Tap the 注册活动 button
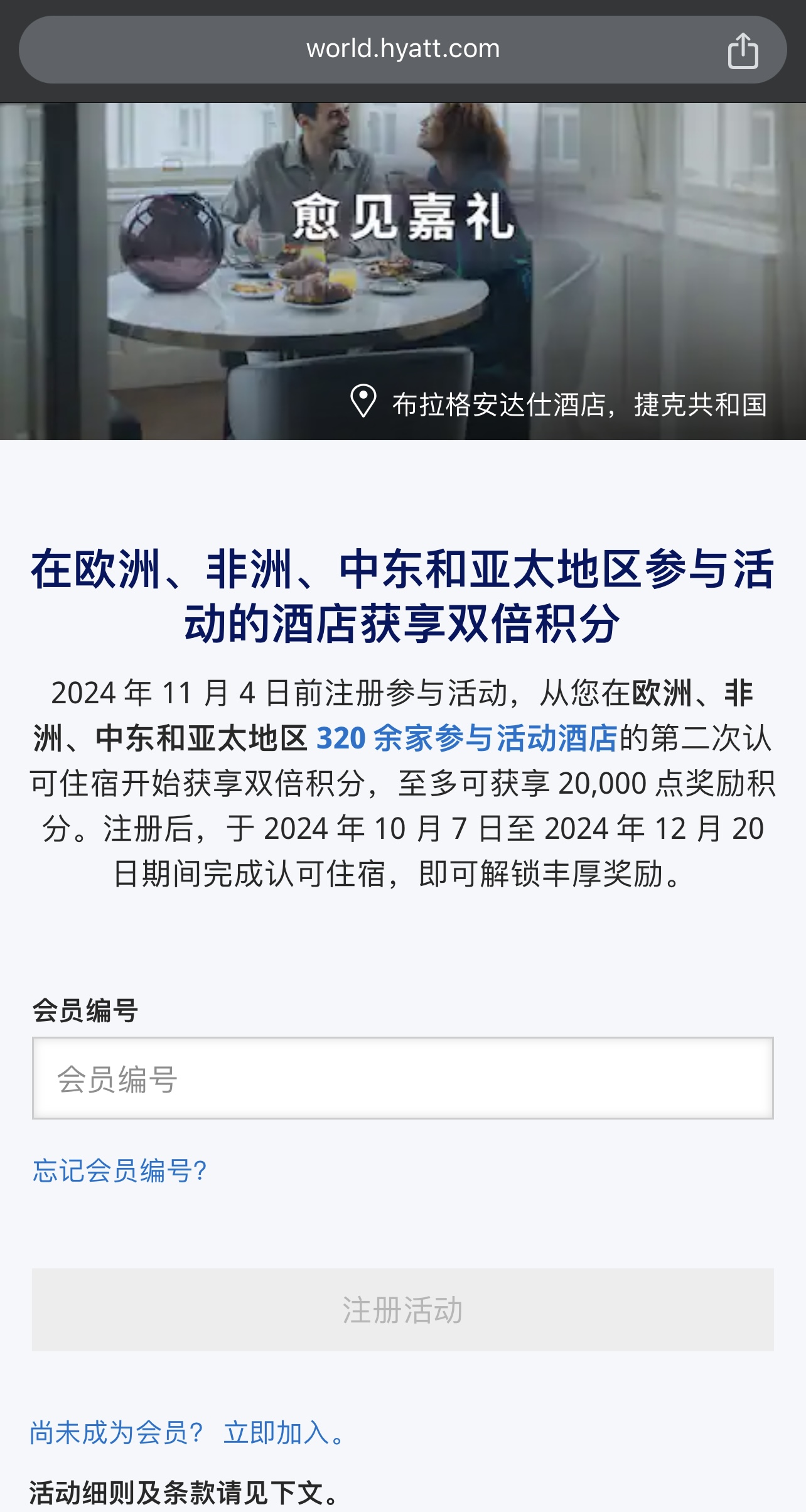 pyautogui.click(x=402, y=1310)
